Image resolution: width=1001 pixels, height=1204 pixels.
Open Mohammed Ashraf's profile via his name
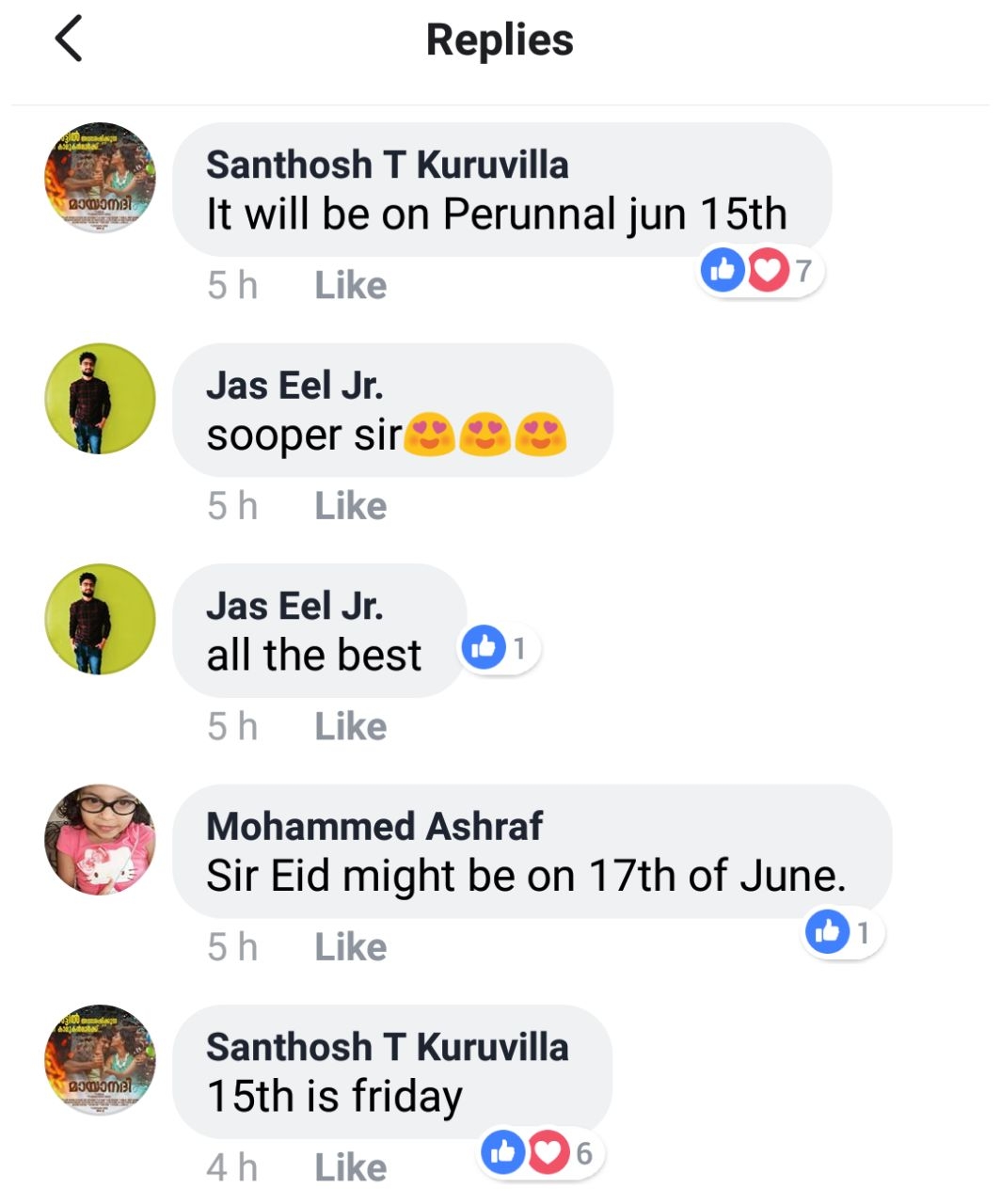[x=374, y=826]
